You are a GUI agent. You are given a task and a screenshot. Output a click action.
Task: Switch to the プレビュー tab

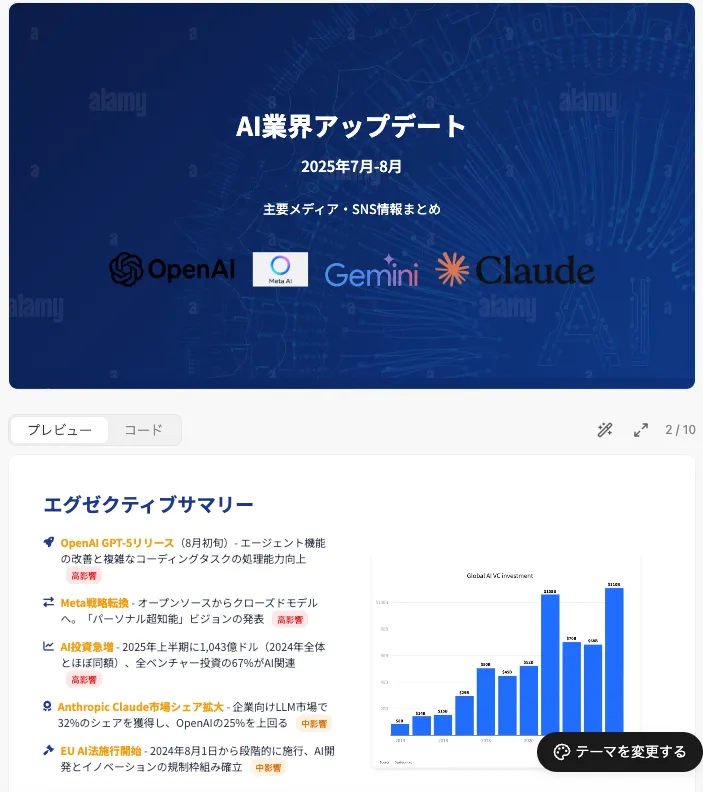[59, 430]
